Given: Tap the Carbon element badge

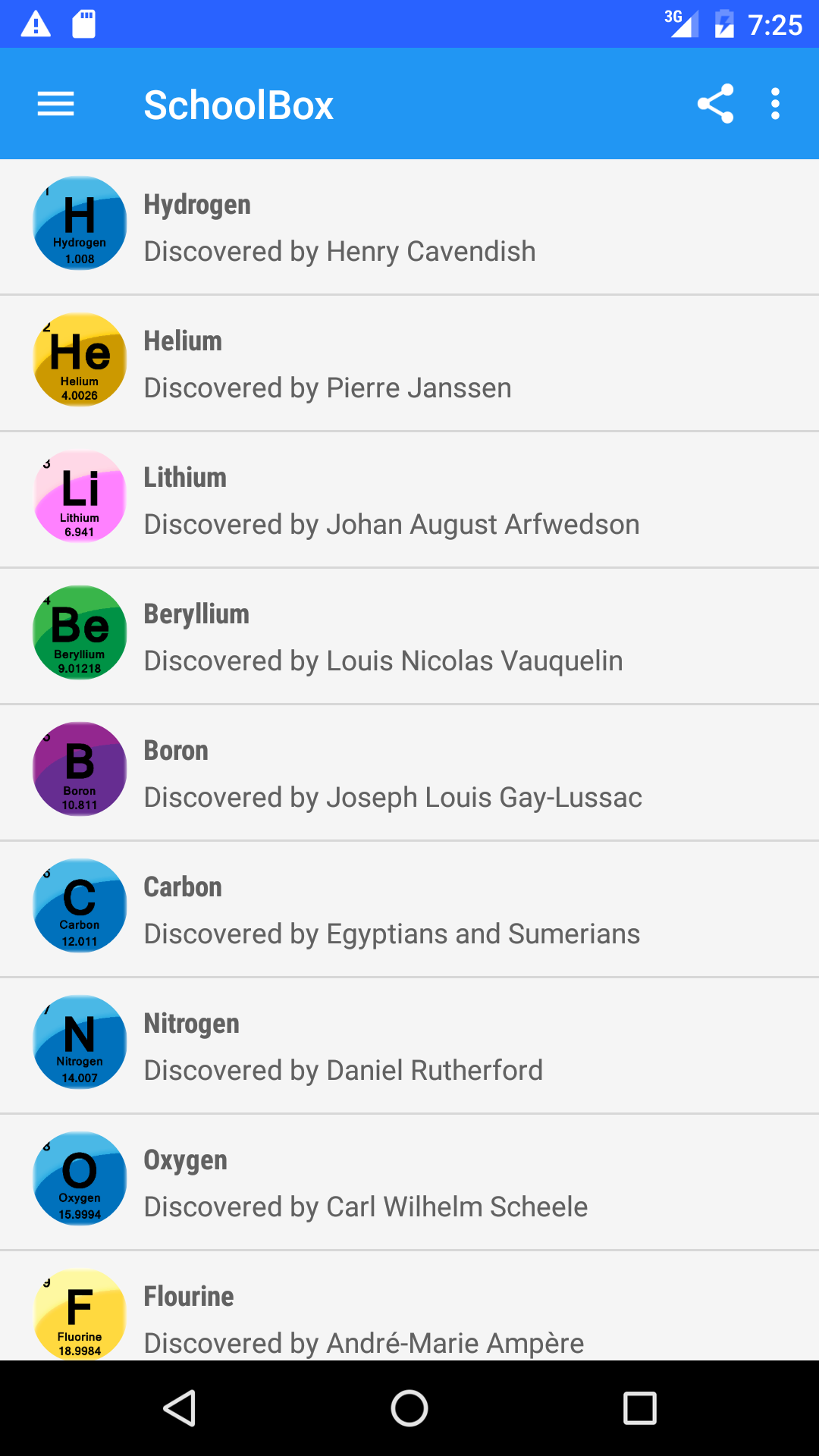Looking at the screenshot, I should click(x=79, y=905).
